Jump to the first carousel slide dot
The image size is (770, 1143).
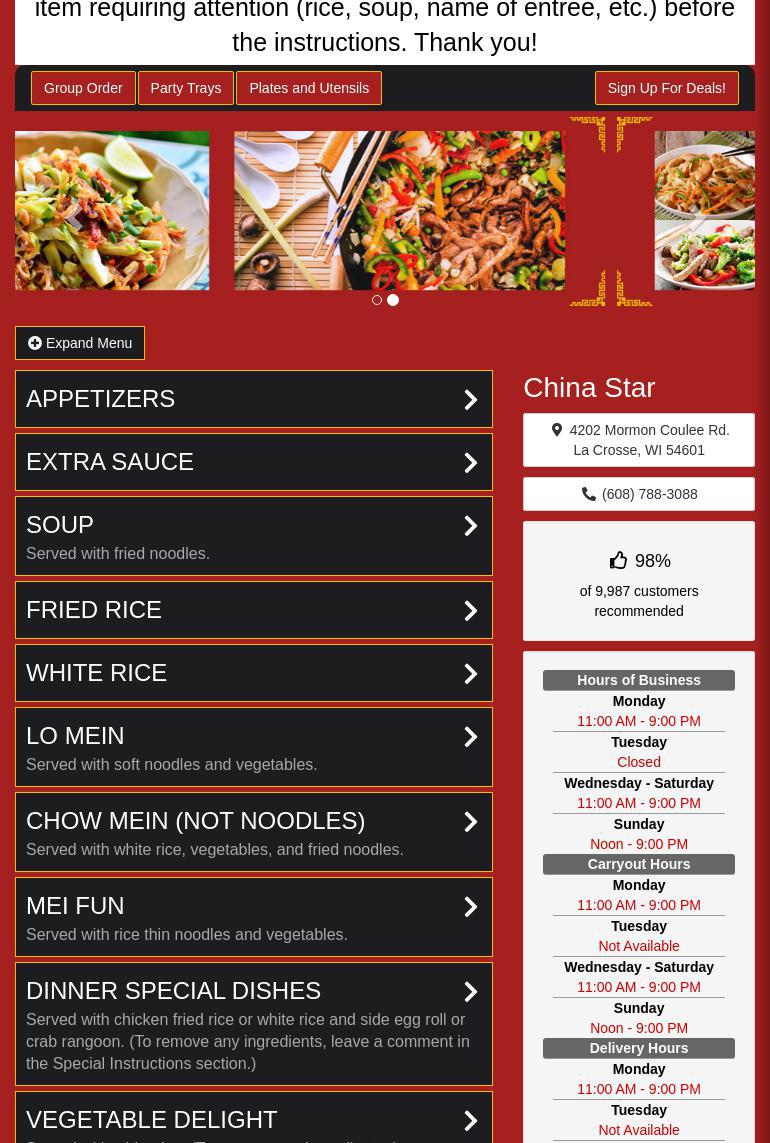pos(377,300)
